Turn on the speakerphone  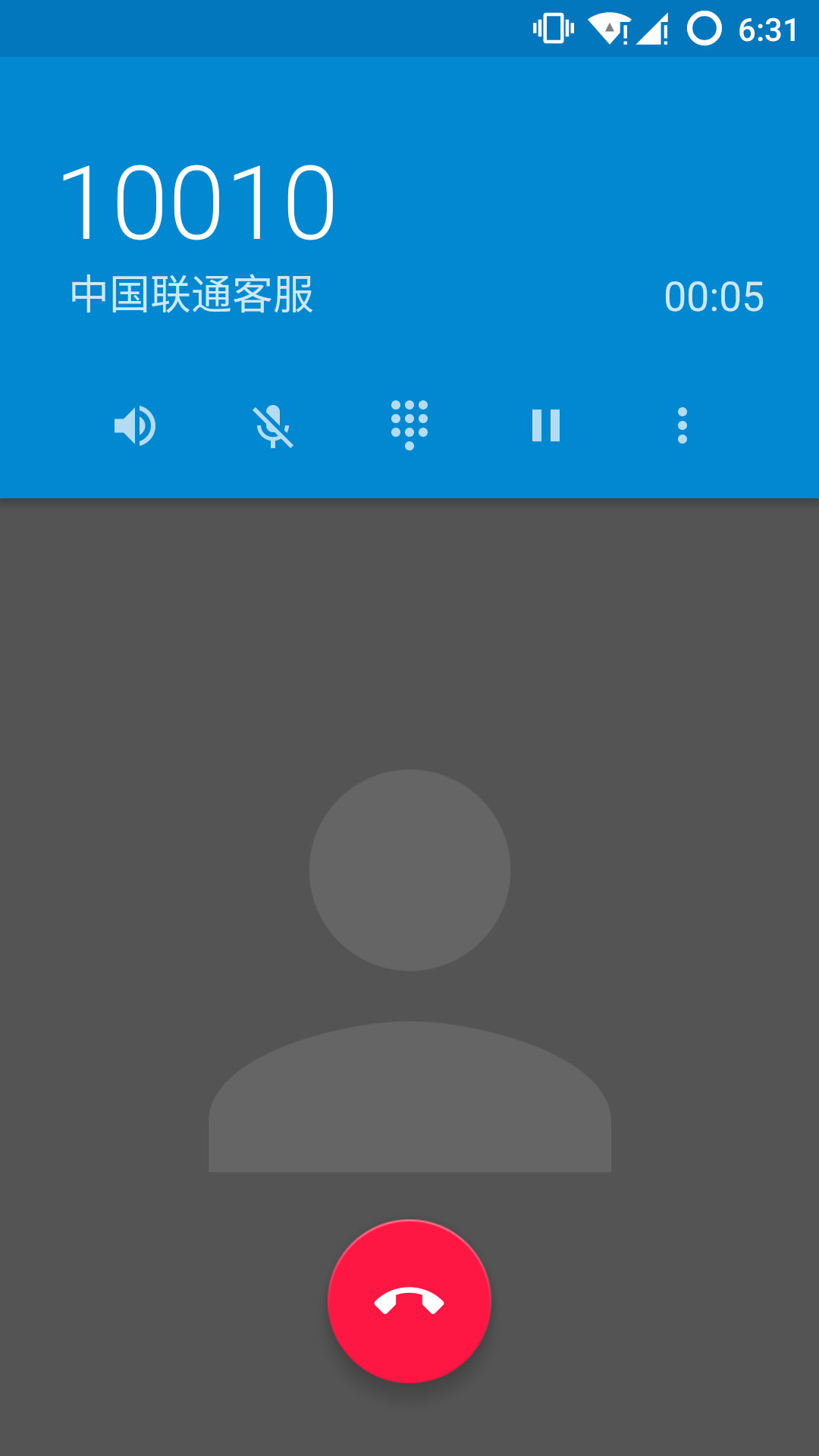[x=135, y=425]
